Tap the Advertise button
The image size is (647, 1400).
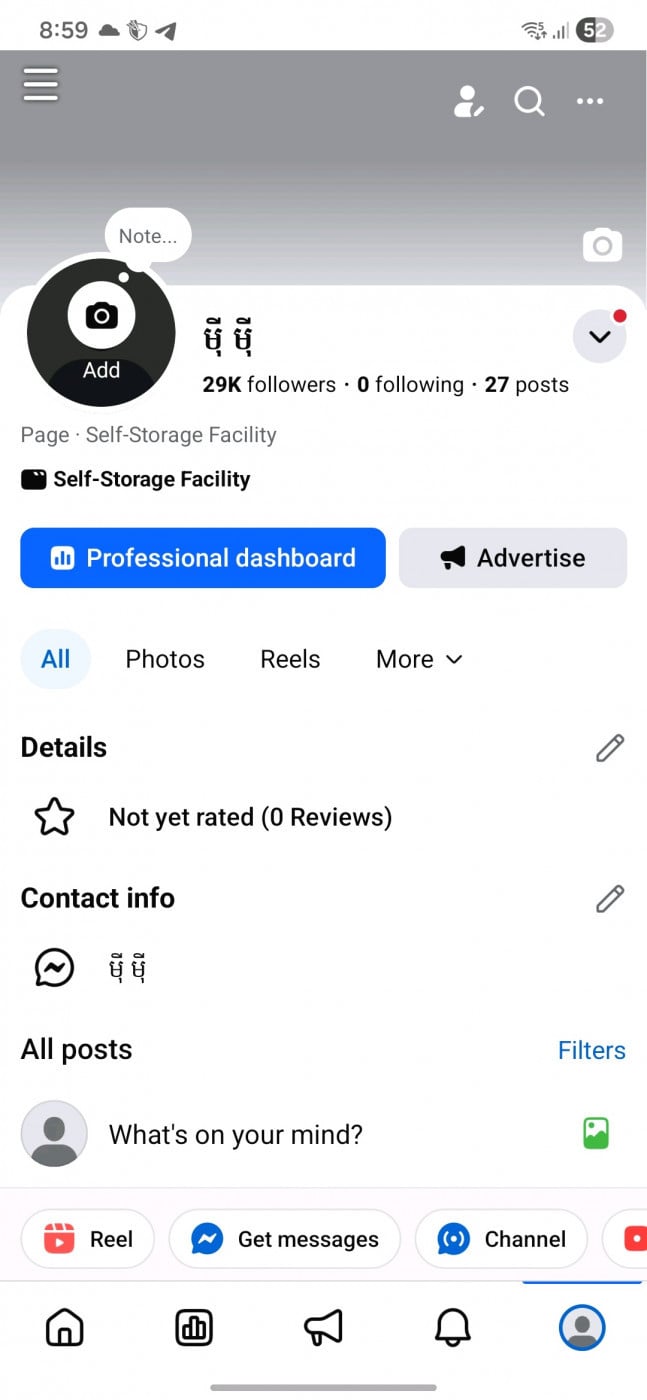click(513, 558)
